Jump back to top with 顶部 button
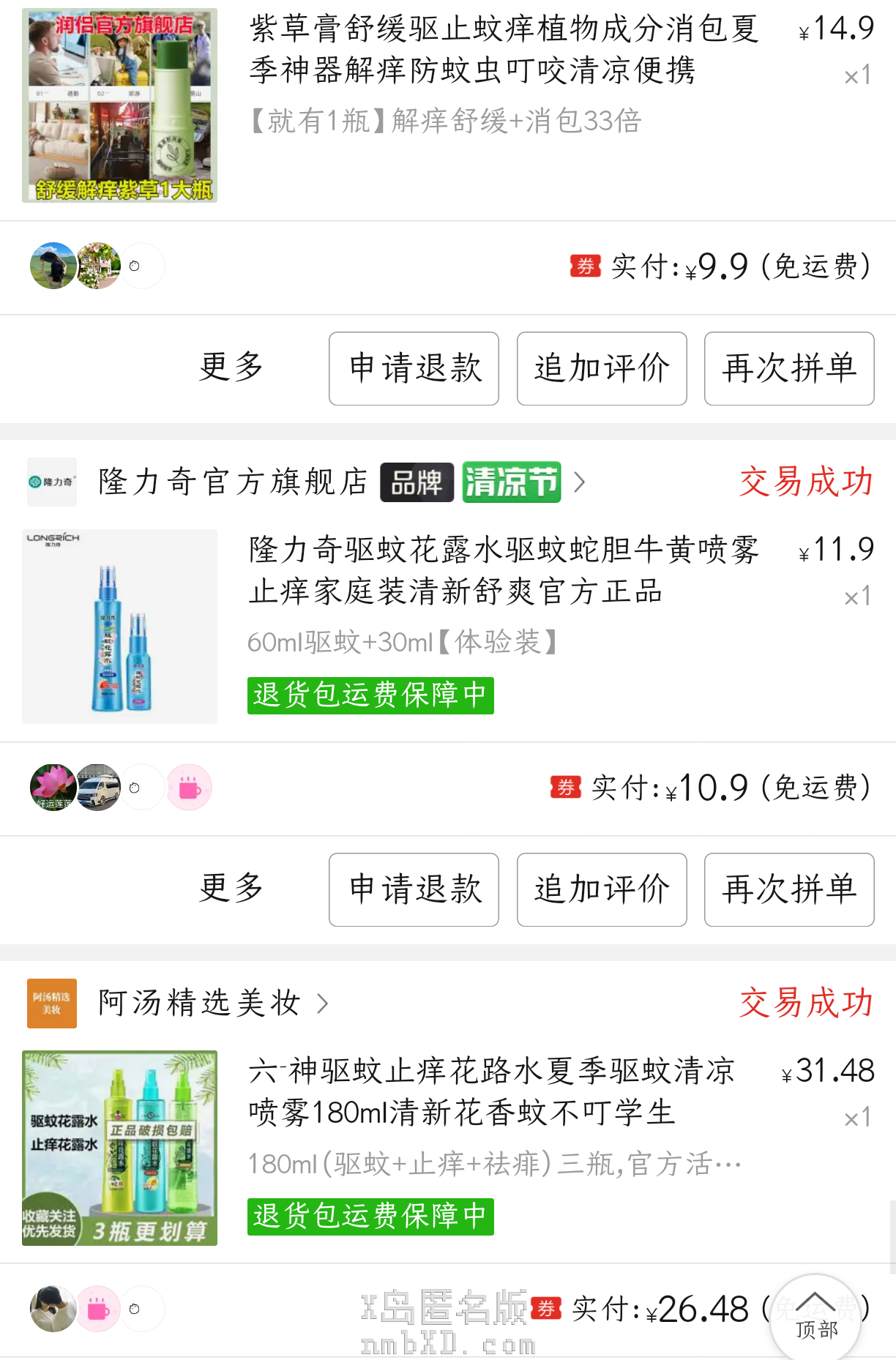 coord(815,1318)
